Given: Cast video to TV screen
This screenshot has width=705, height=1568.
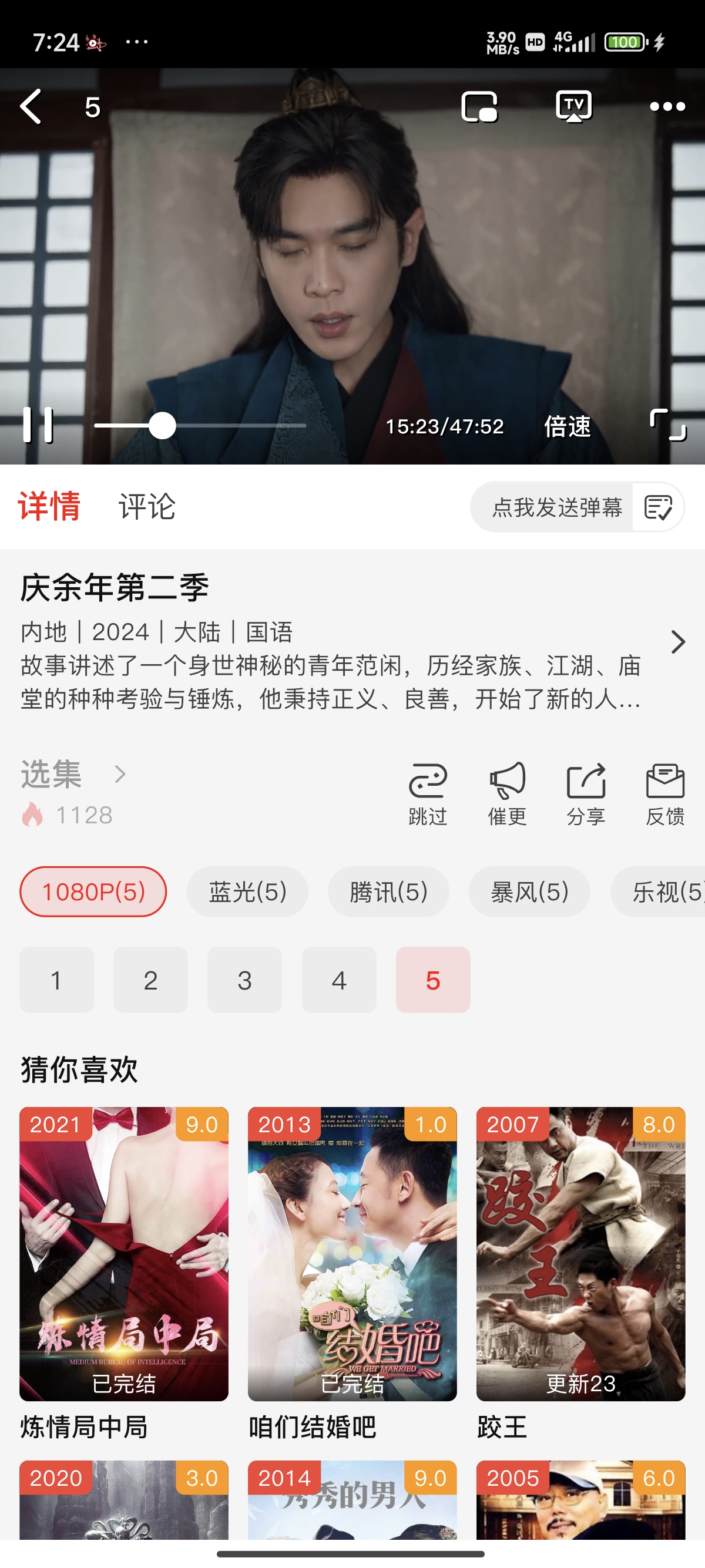Looking at the screenshot, I should pos(573,105).
